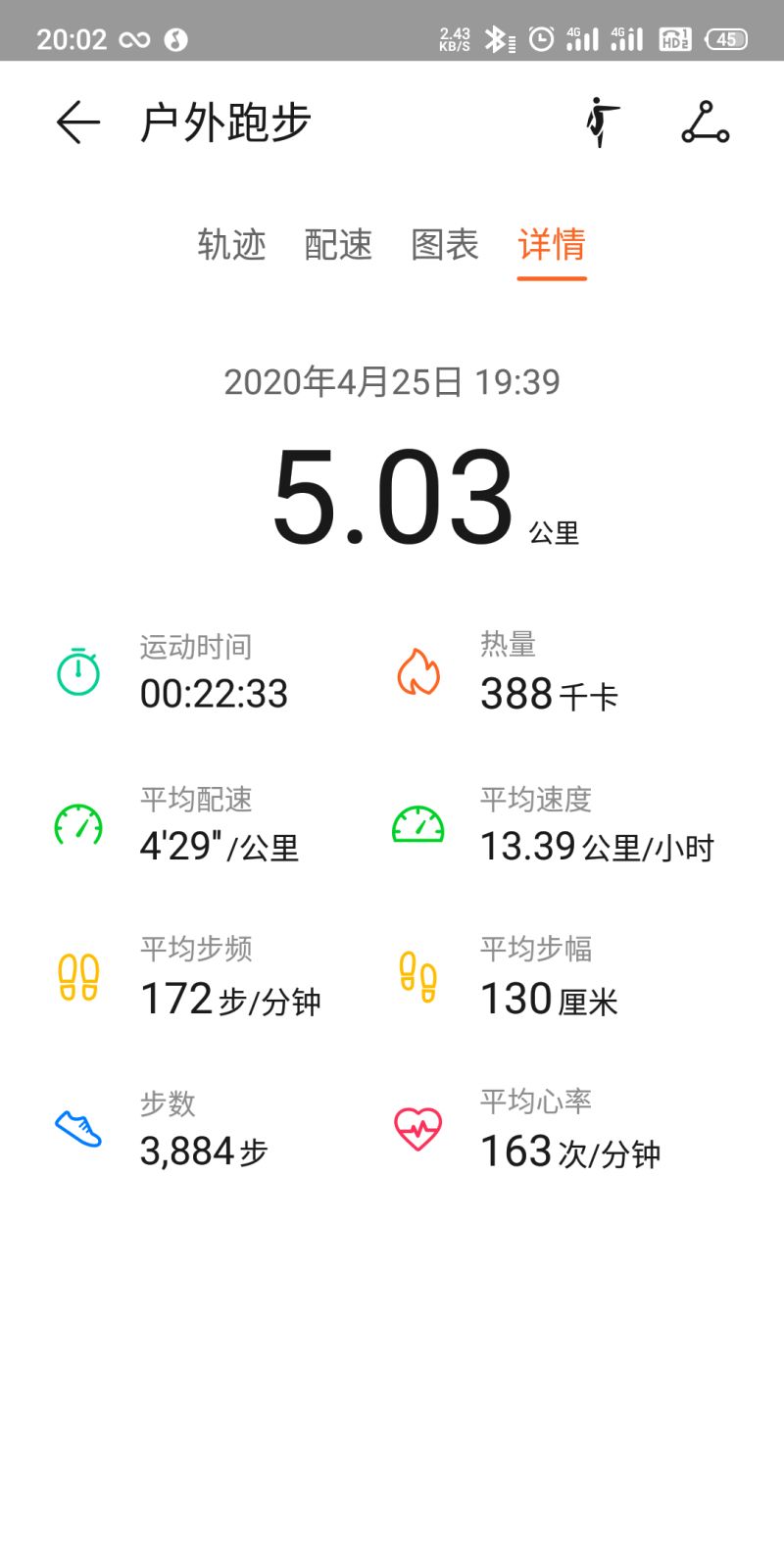The width and height of the screenshot is (784, 1568).
Task: Click the stride footprints icon beside 平均步幅
Action: [x=418, y=976]
